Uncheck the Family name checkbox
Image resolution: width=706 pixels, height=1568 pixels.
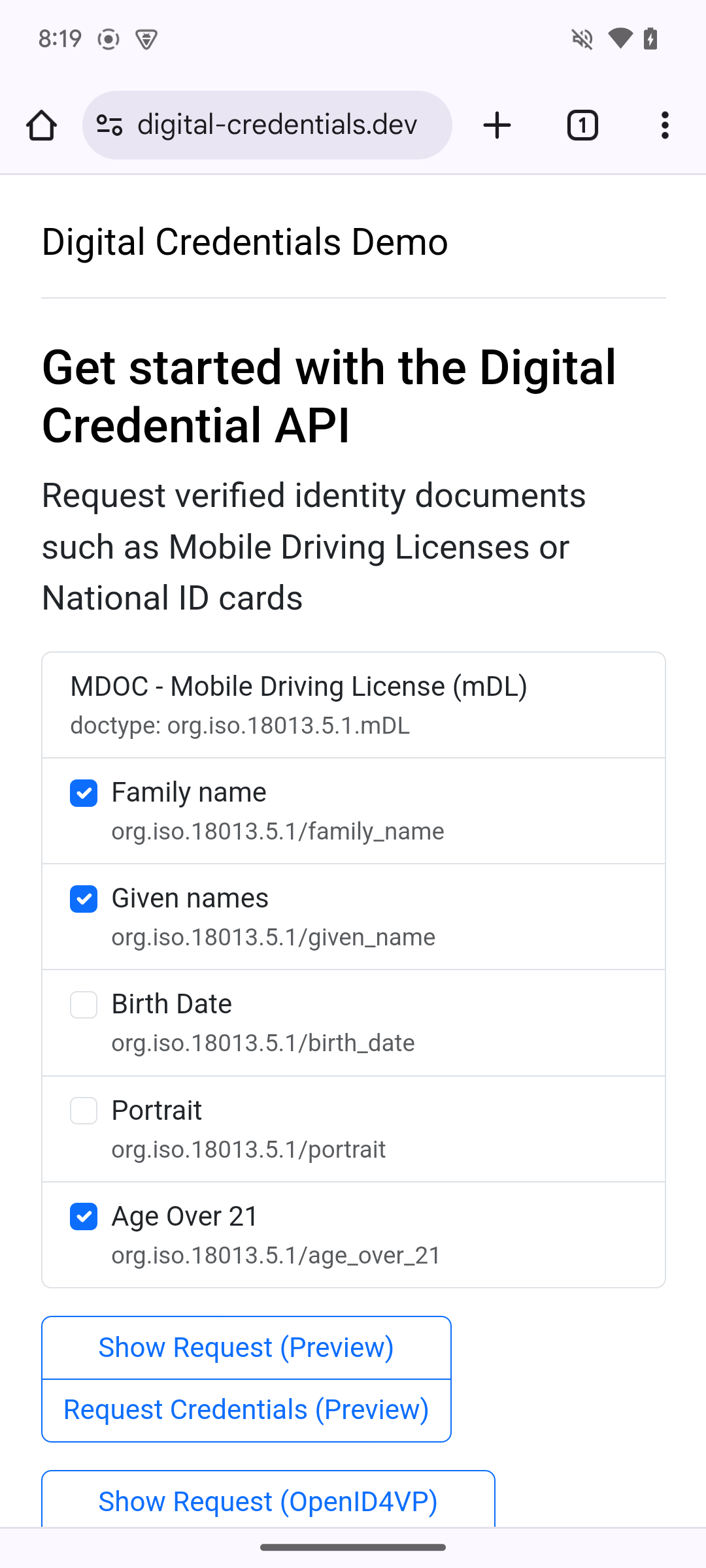click(x=83, y=793)
